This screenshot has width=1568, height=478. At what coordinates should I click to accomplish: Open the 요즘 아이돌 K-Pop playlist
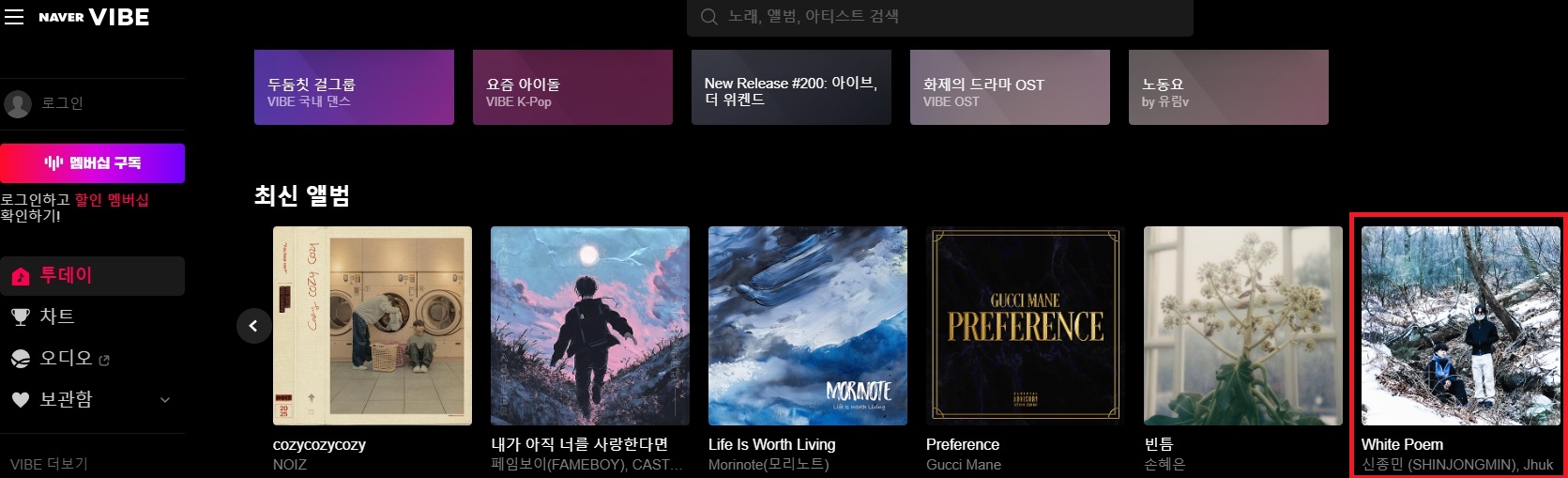(572, 87)
